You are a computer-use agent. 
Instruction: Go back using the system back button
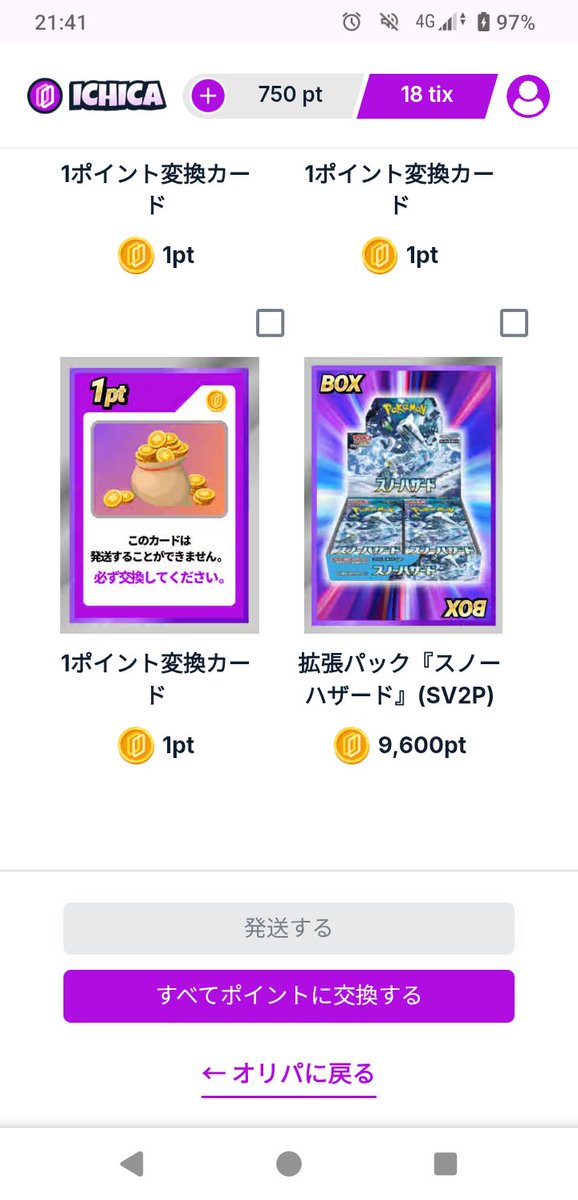pyautogui.click(x=131, y=1163)
